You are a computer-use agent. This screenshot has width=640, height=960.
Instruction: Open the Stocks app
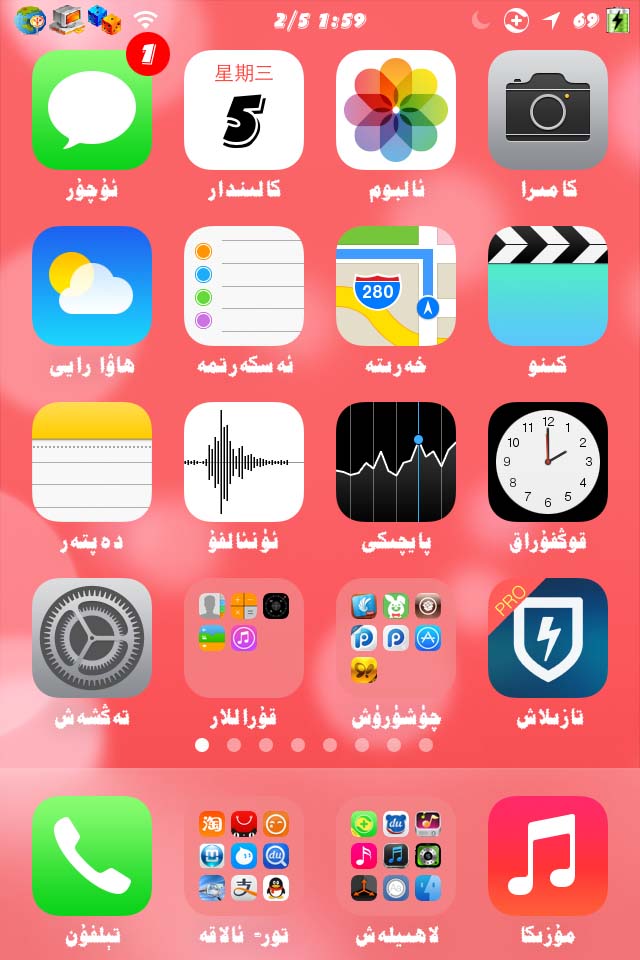pyautogui.click(x=396, y=462)
